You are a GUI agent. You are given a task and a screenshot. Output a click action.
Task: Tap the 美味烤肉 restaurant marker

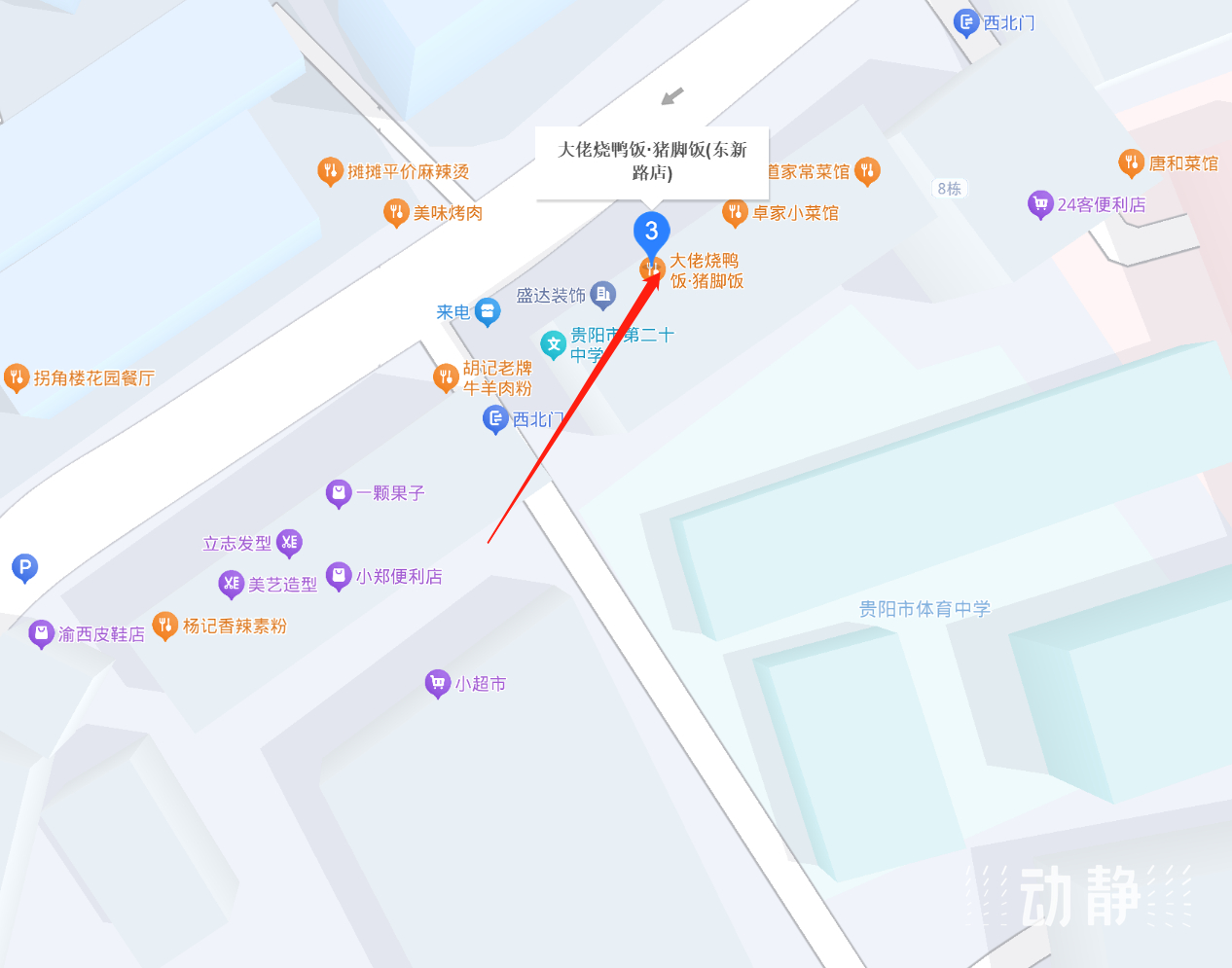pos(396,212)
